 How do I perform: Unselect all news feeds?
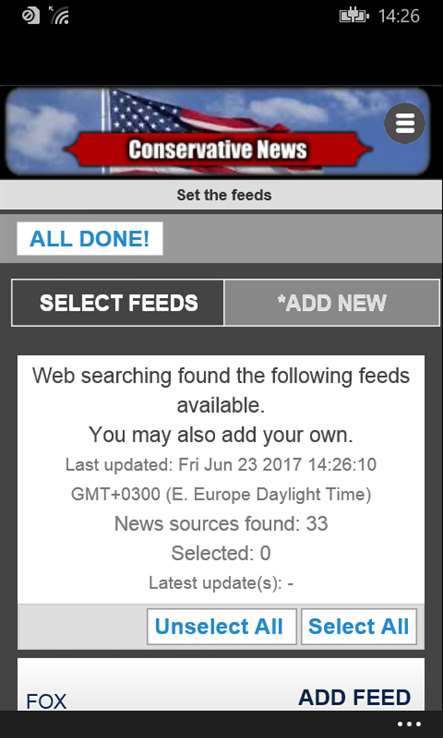coord(222,626)
